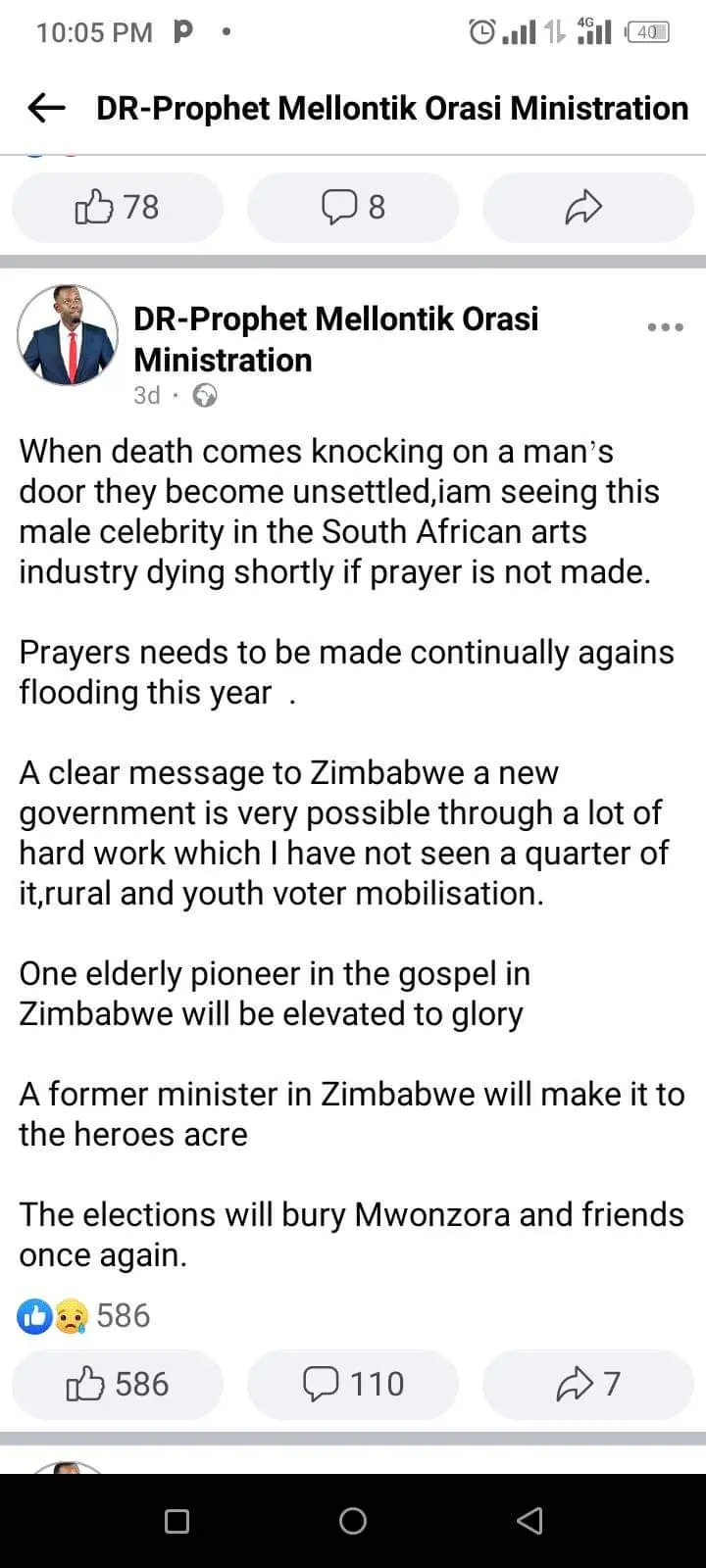Viewport: 706px width, 1568px height.
Task: Share the prophecy post with 7 shares
Action: tap(588, 1384)
